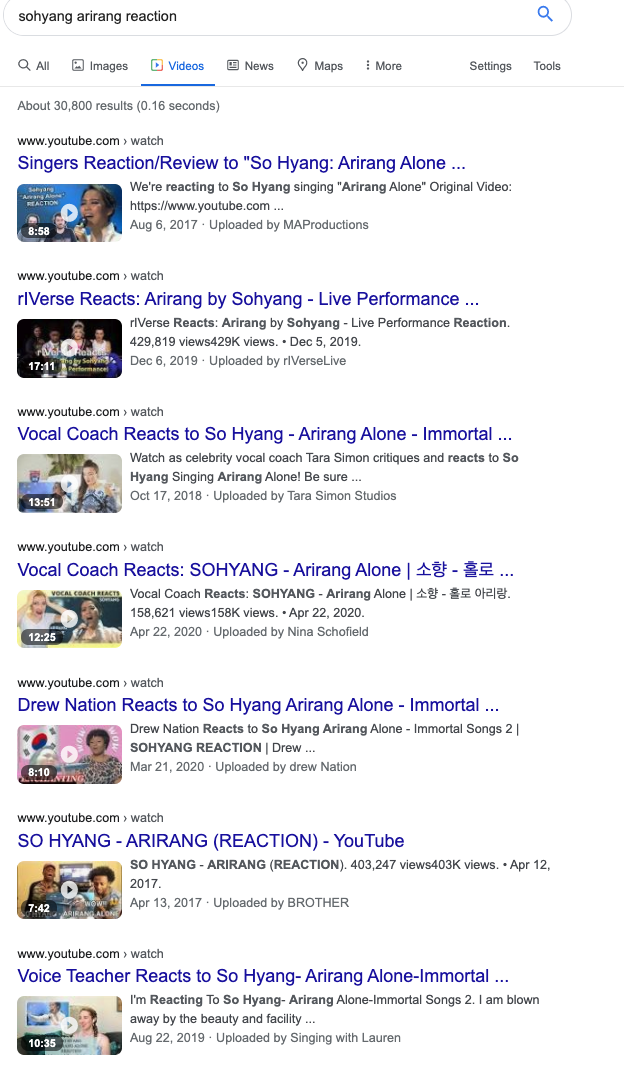The image size is (624, 1074).
Task: Play the 12:25 Nina Schofield video thumbnail
Action: [x=69, y=619]
